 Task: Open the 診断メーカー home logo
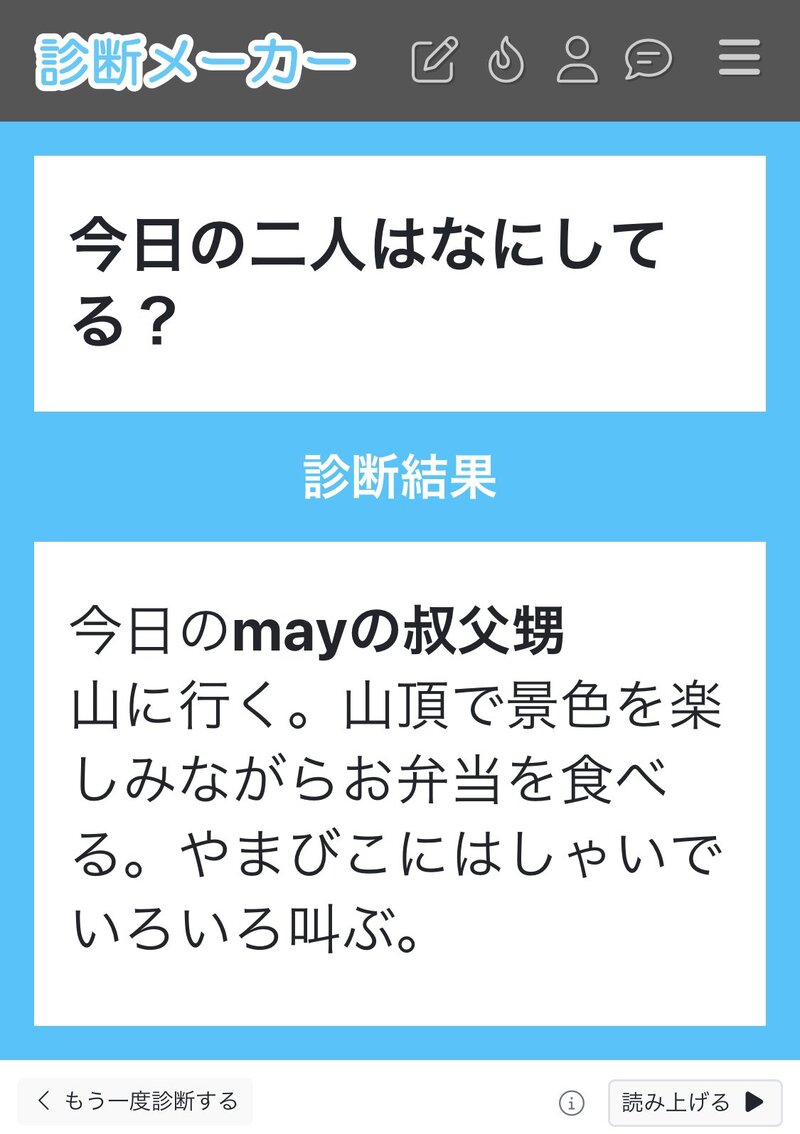[x=195, y=61]
